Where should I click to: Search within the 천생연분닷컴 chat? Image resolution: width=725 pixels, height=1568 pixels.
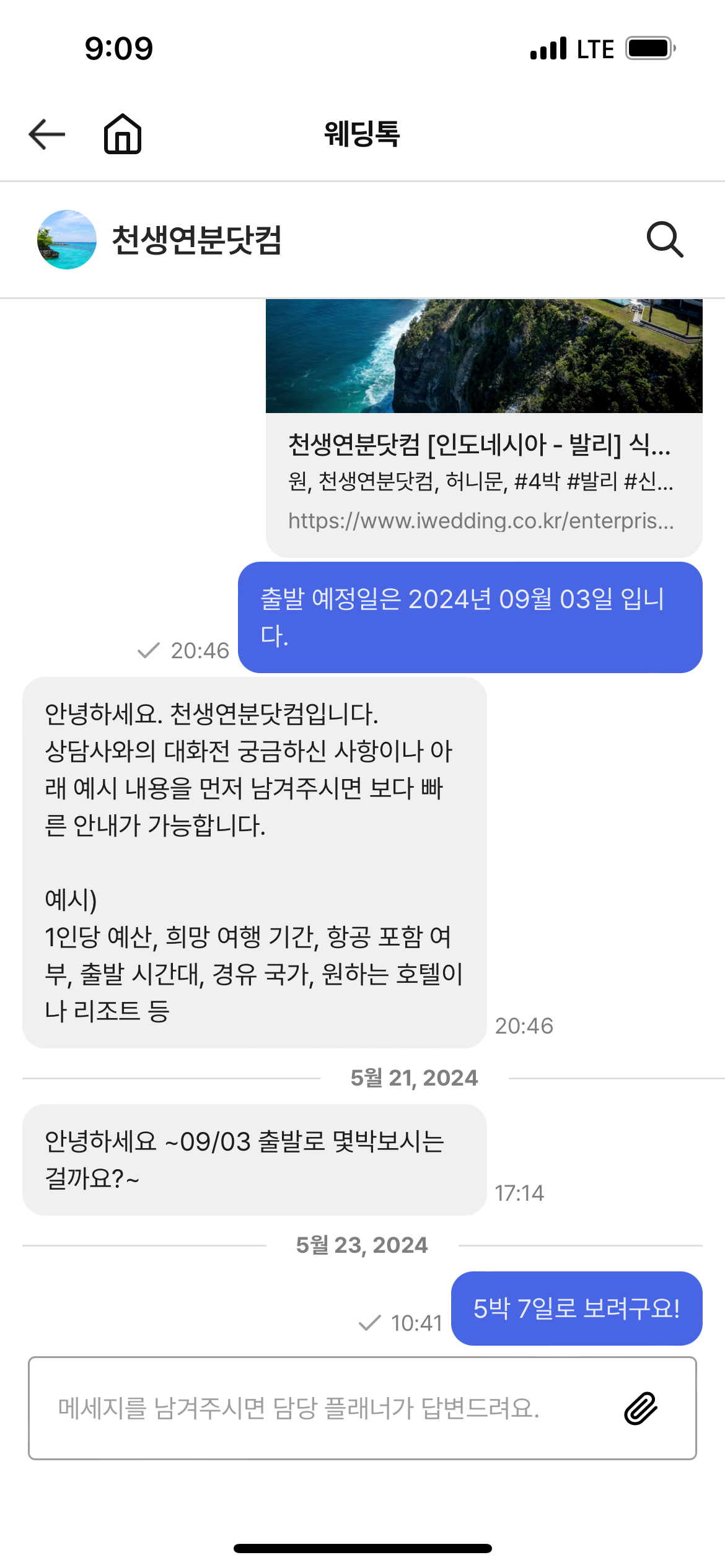(x=665, y=240)
